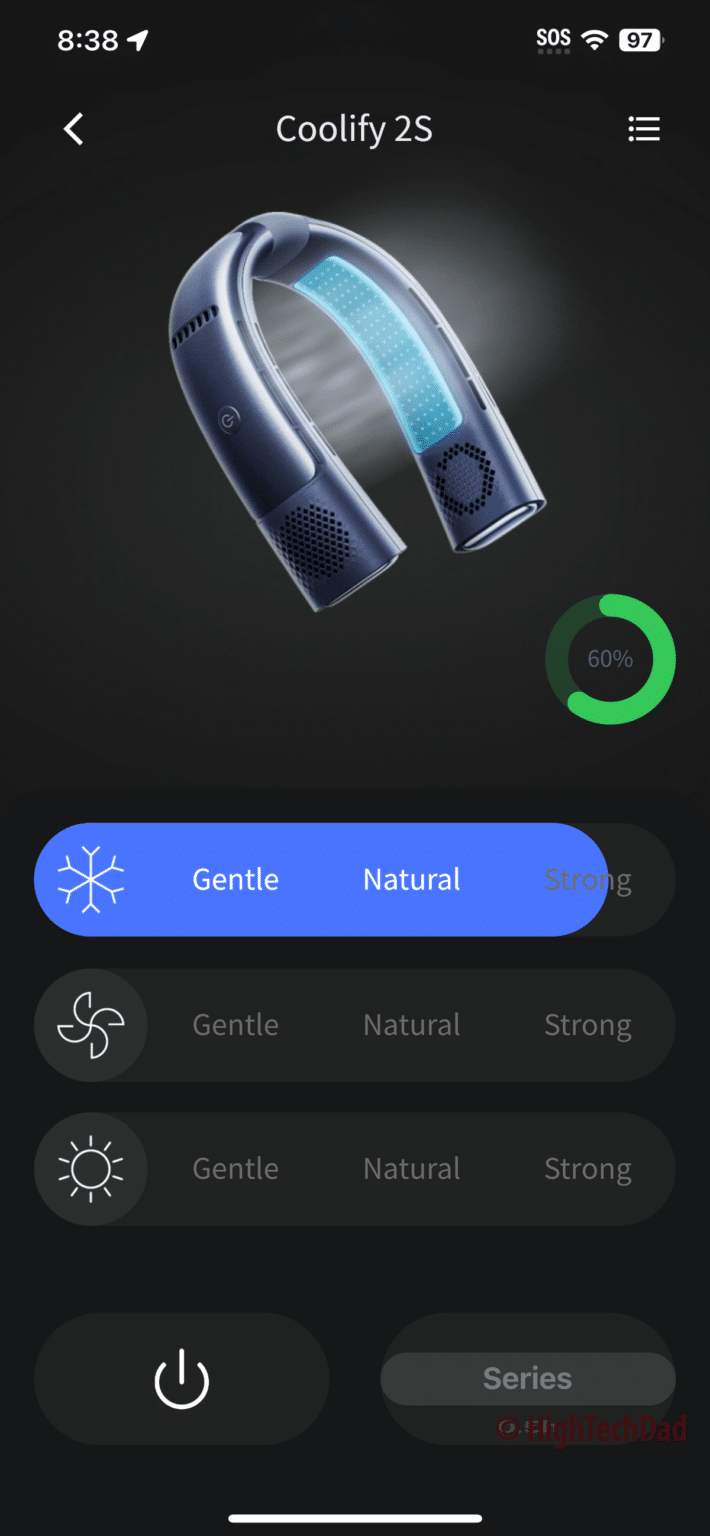This screenshot has width=710, height=1536.
Task: Choose Strong in the fan row
Action: 588,1025
